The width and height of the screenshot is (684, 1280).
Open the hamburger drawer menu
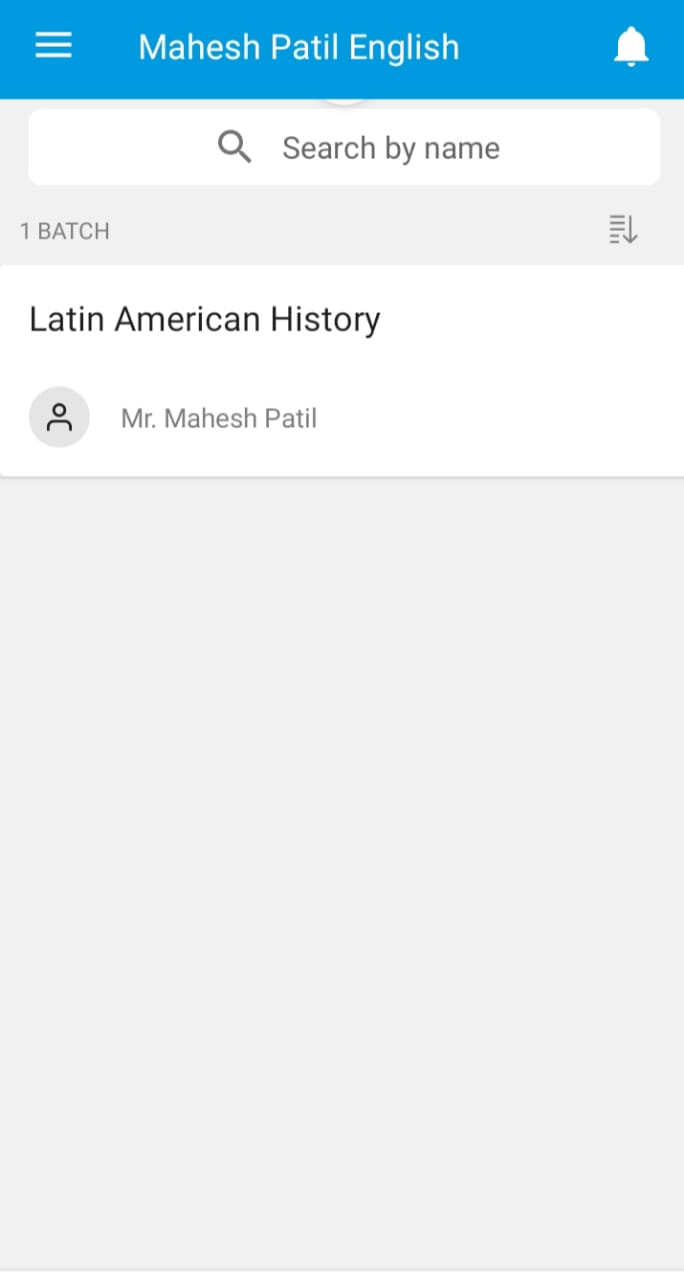[x=54, y=46]
